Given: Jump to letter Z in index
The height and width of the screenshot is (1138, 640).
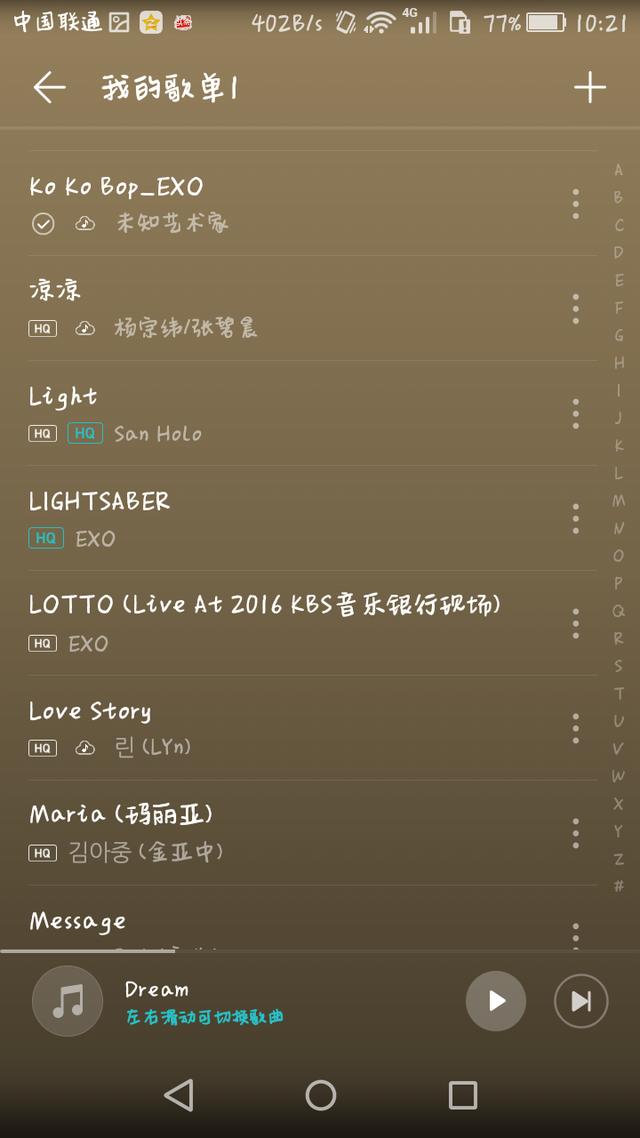Looking at the screenshot, I should click(618, 859).
